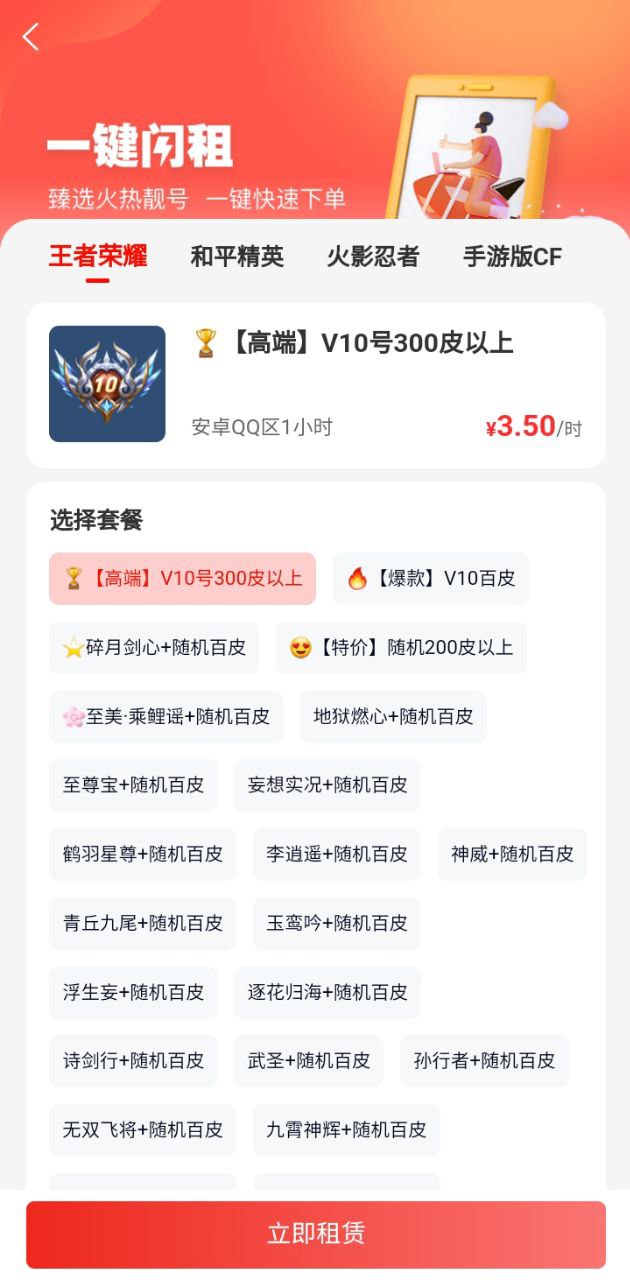Select 至美·乘鲤谣+随机百皮 option
The image size is (630, 1280).
pos(166,716)
